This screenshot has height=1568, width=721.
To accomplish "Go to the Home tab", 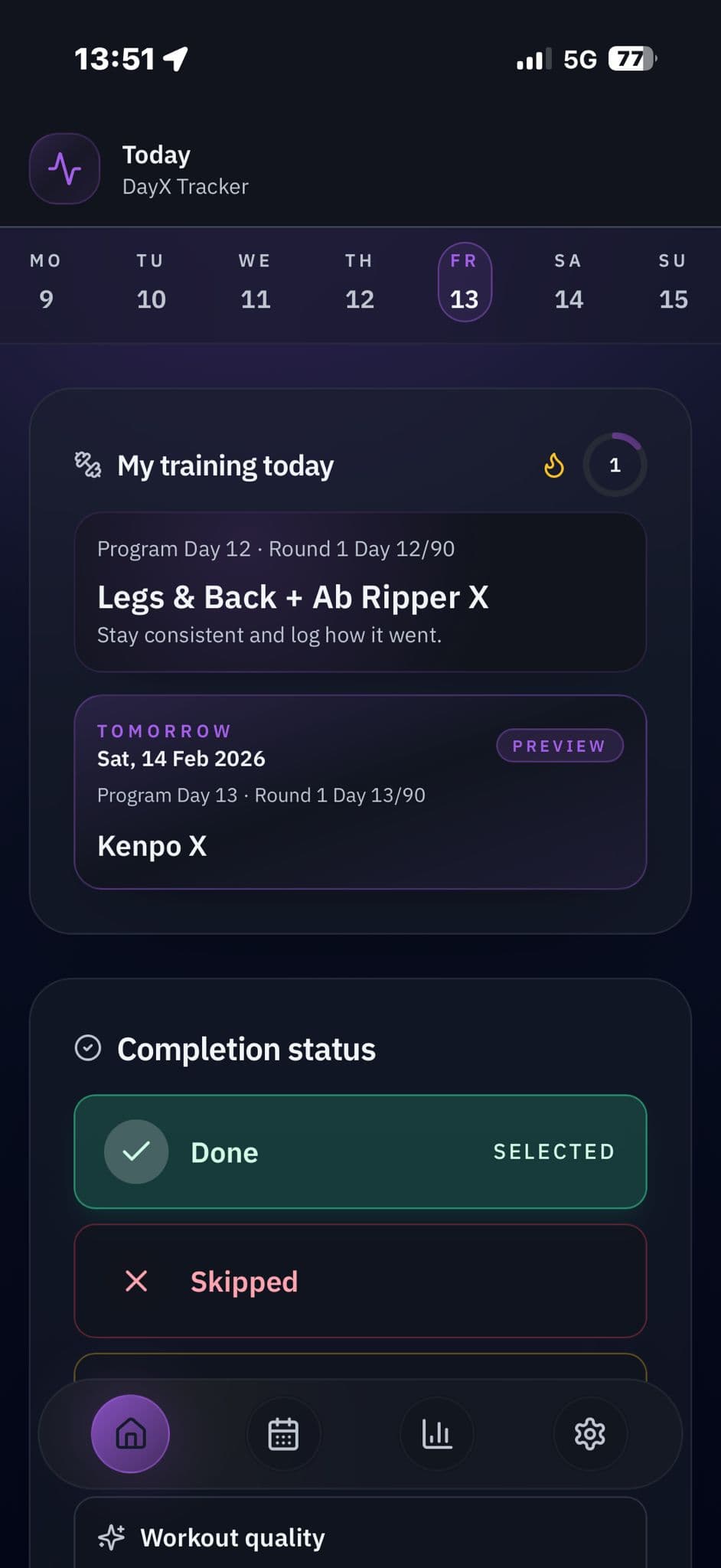I will [x=130, y=1433].
